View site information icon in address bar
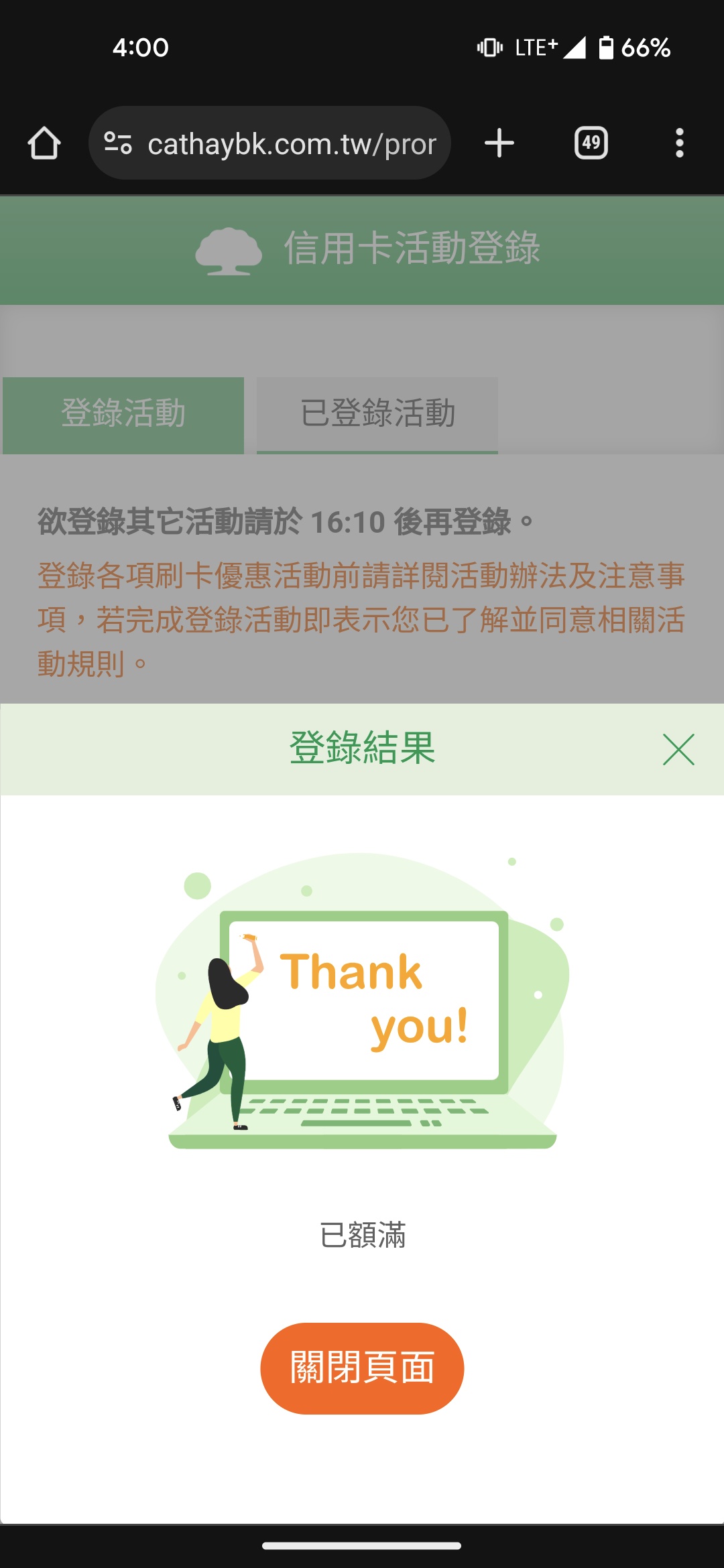724x1568 pixels. [x=118, y=143]
